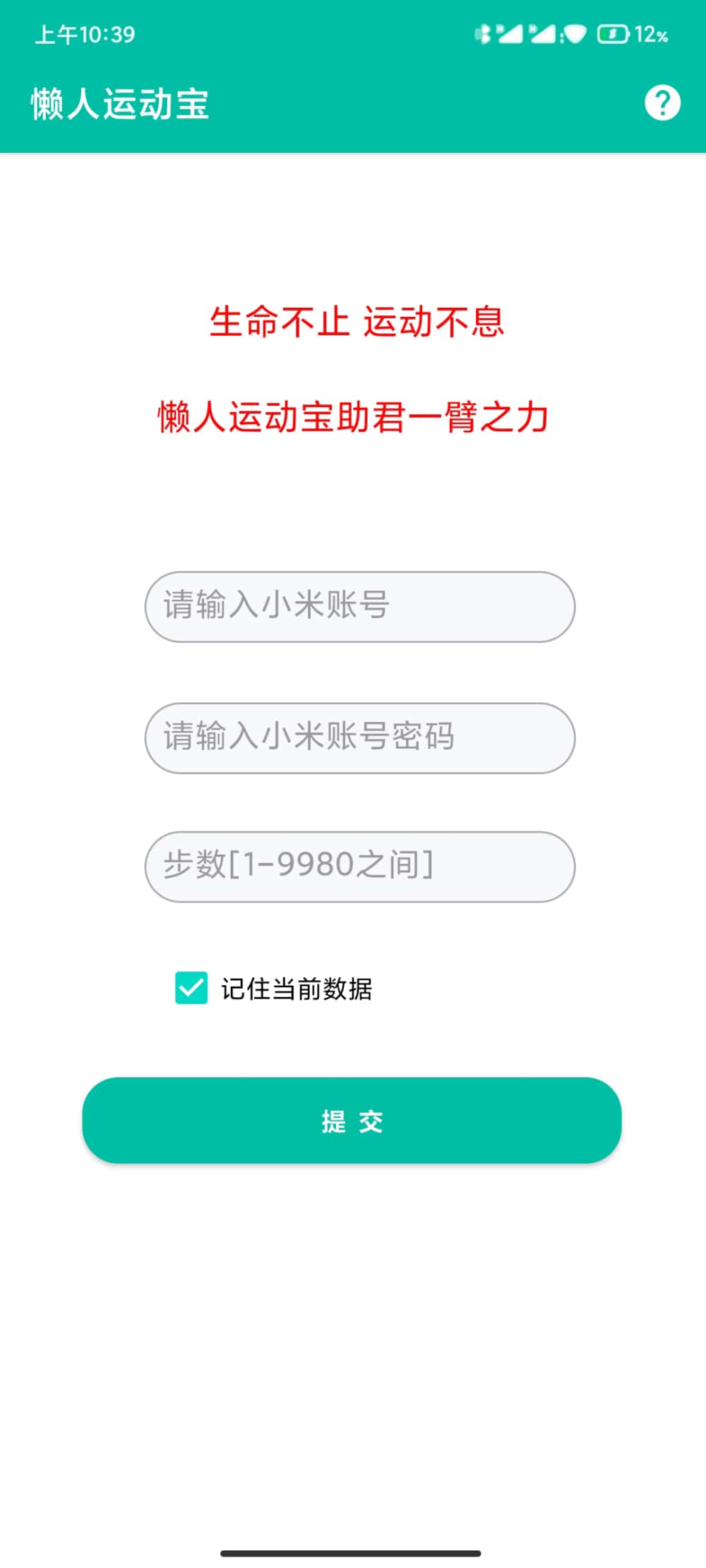Uncheck the 记住当前数据 checkbox
Image resolution: width=706 pixels, height=1568 pixels.
coord(191,987)
